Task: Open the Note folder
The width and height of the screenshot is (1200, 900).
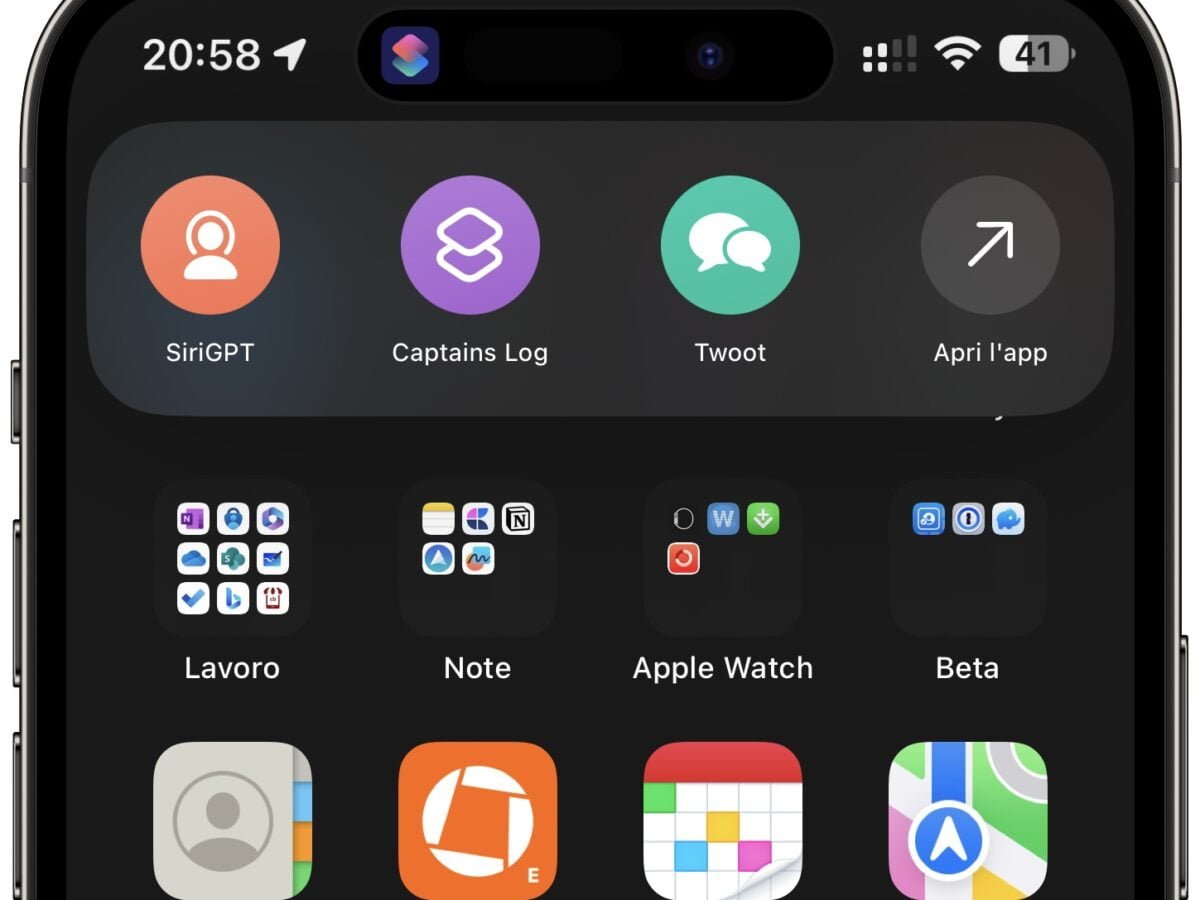Action: click(x=477, y=558)
